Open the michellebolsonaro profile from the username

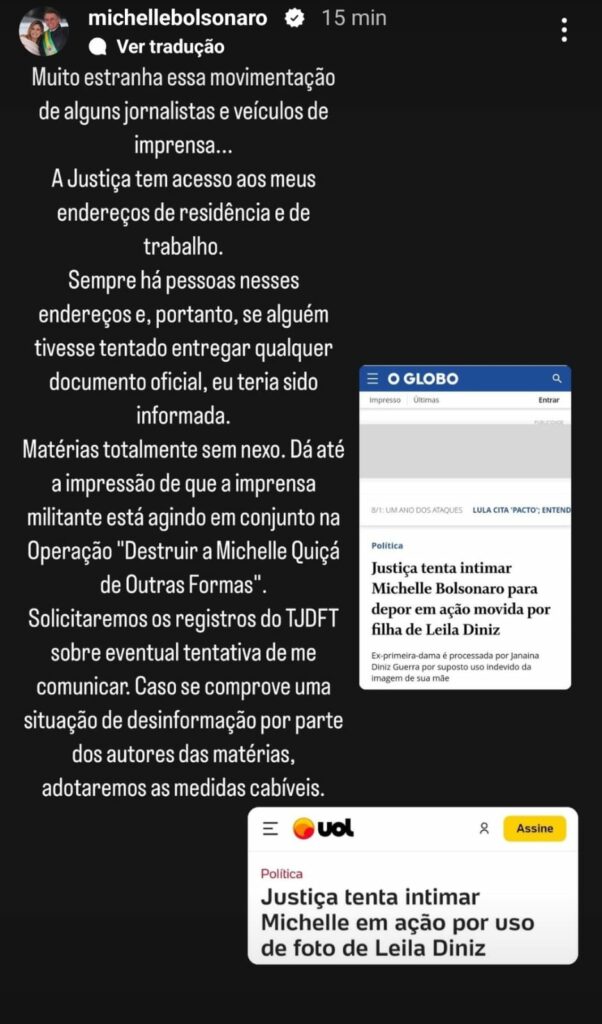pyautogui.click(x=178, y=18)
